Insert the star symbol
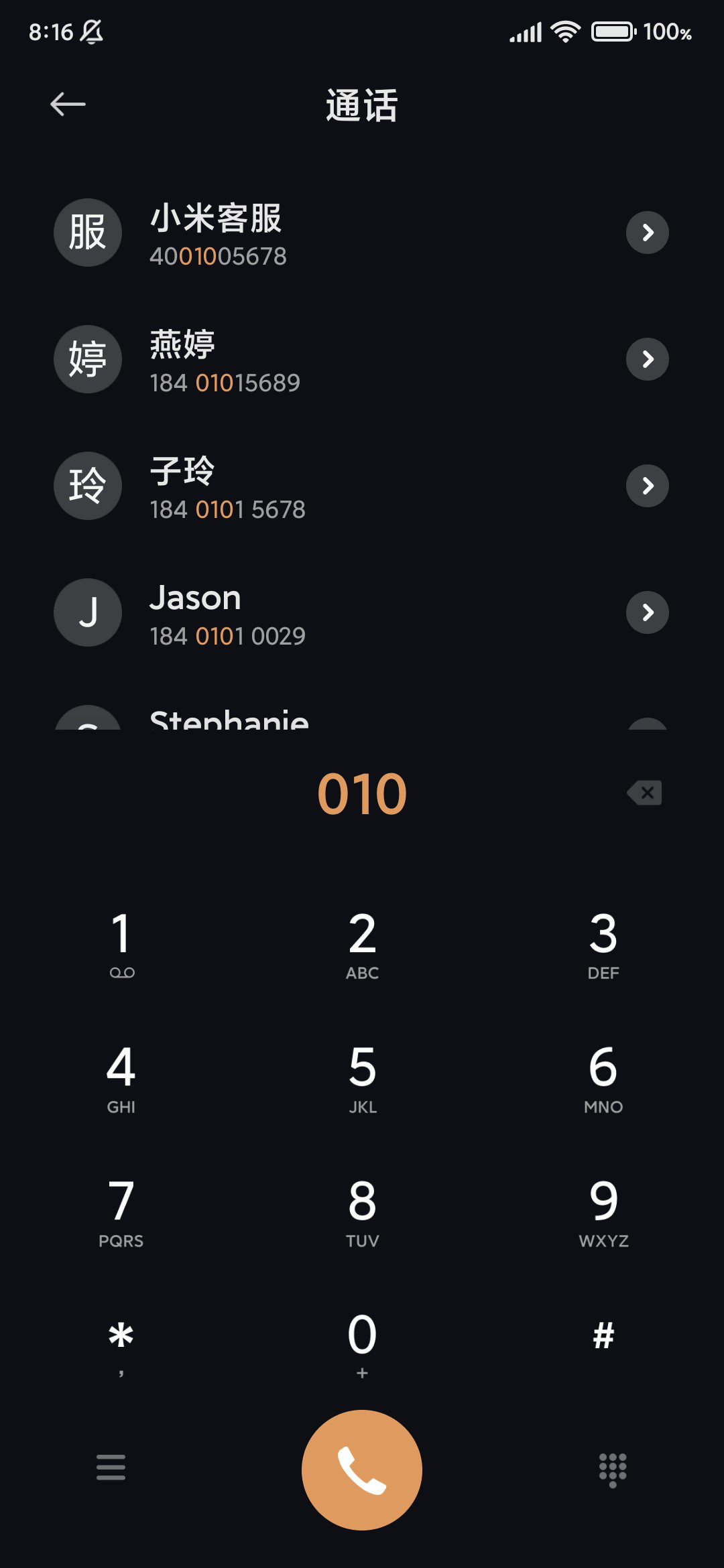 [x=121, y=1344]
